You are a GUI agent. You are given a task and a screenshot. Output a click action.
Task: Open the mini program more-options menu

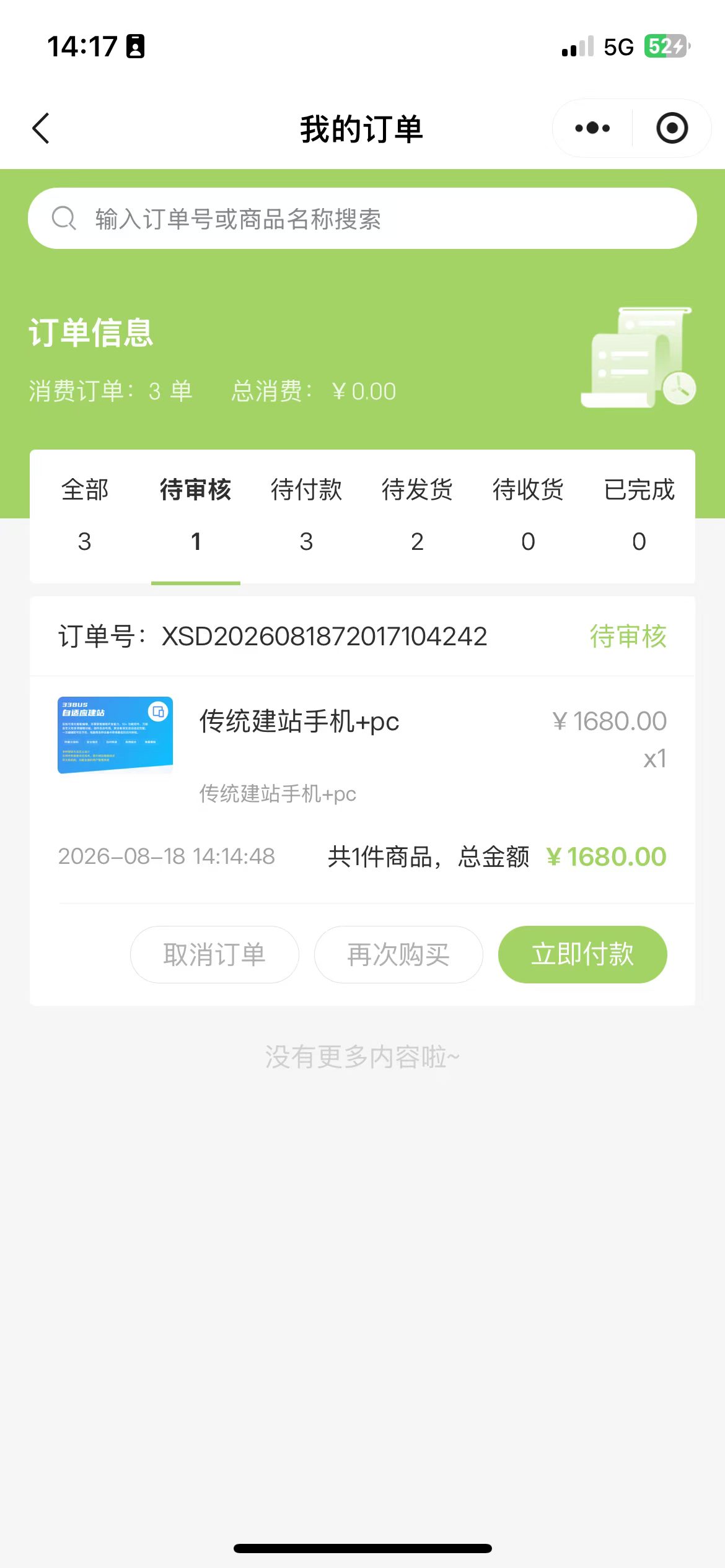point(592,128)
